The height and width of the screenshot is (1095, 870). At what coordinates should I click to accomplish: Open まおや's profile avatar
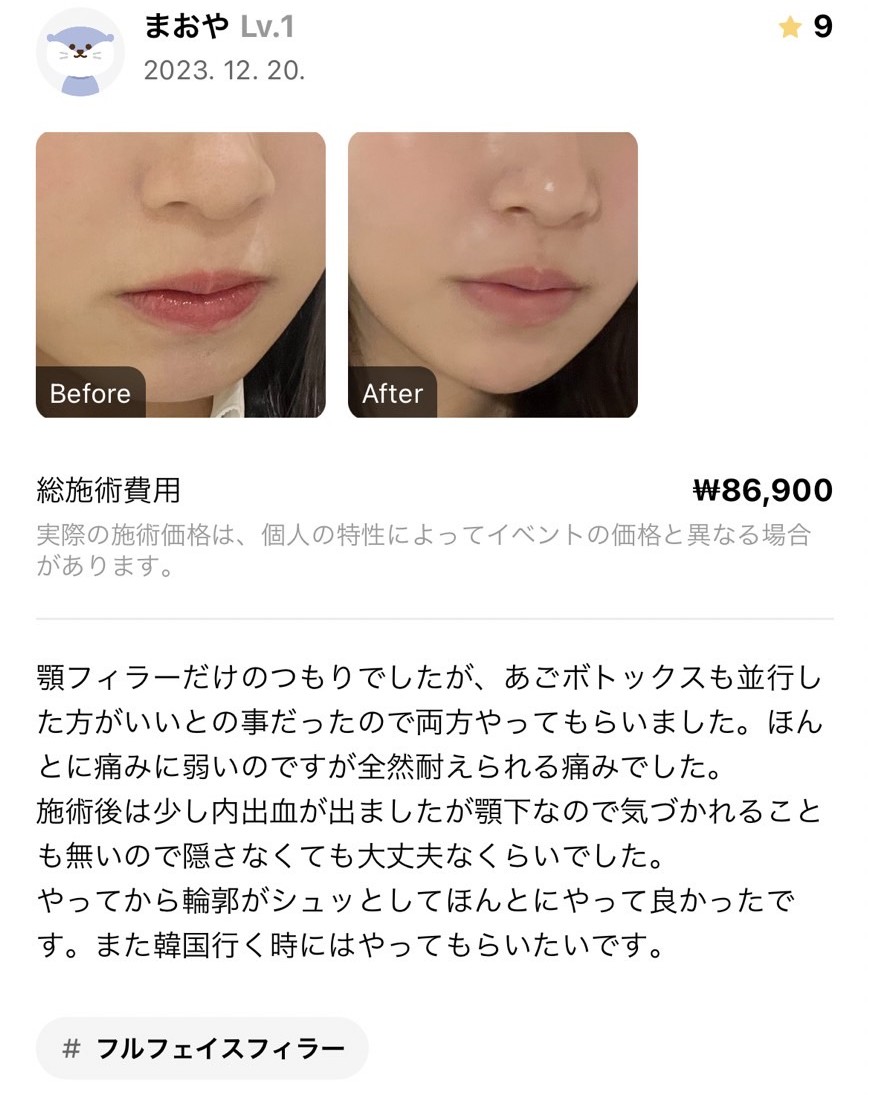pos(80,52)
